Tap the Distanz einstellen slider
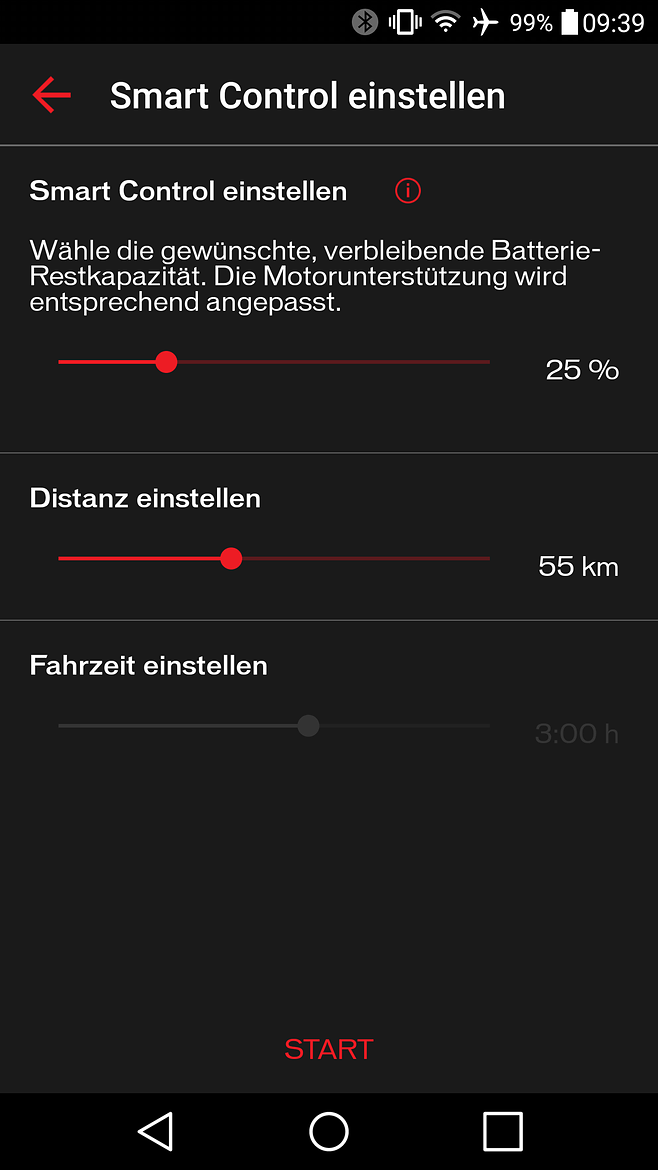Viewport: 658px width, 1170px height. pos(274,558)
